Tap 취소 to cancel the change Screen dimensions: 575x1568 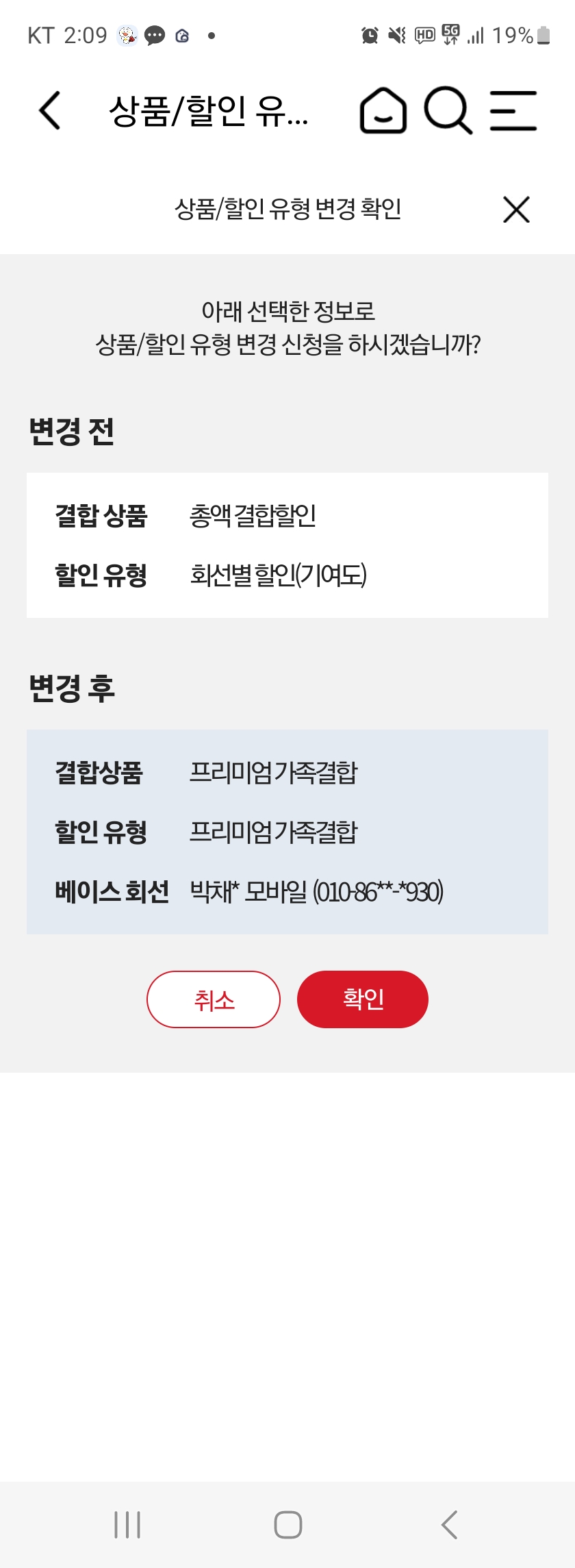point(214,999)
